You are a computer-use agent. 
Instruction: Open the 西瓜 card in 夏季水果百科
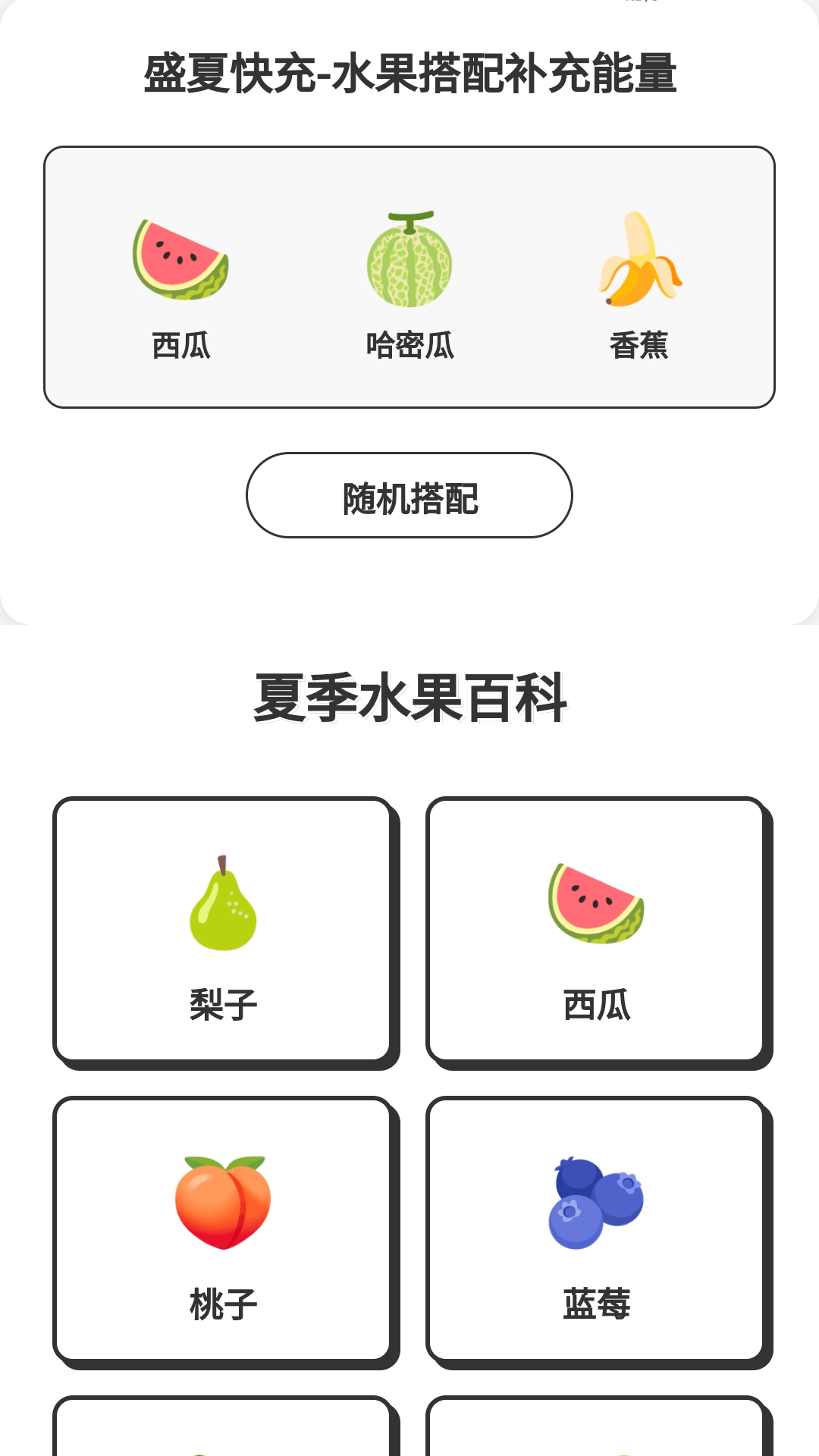[x=596, y=930]
